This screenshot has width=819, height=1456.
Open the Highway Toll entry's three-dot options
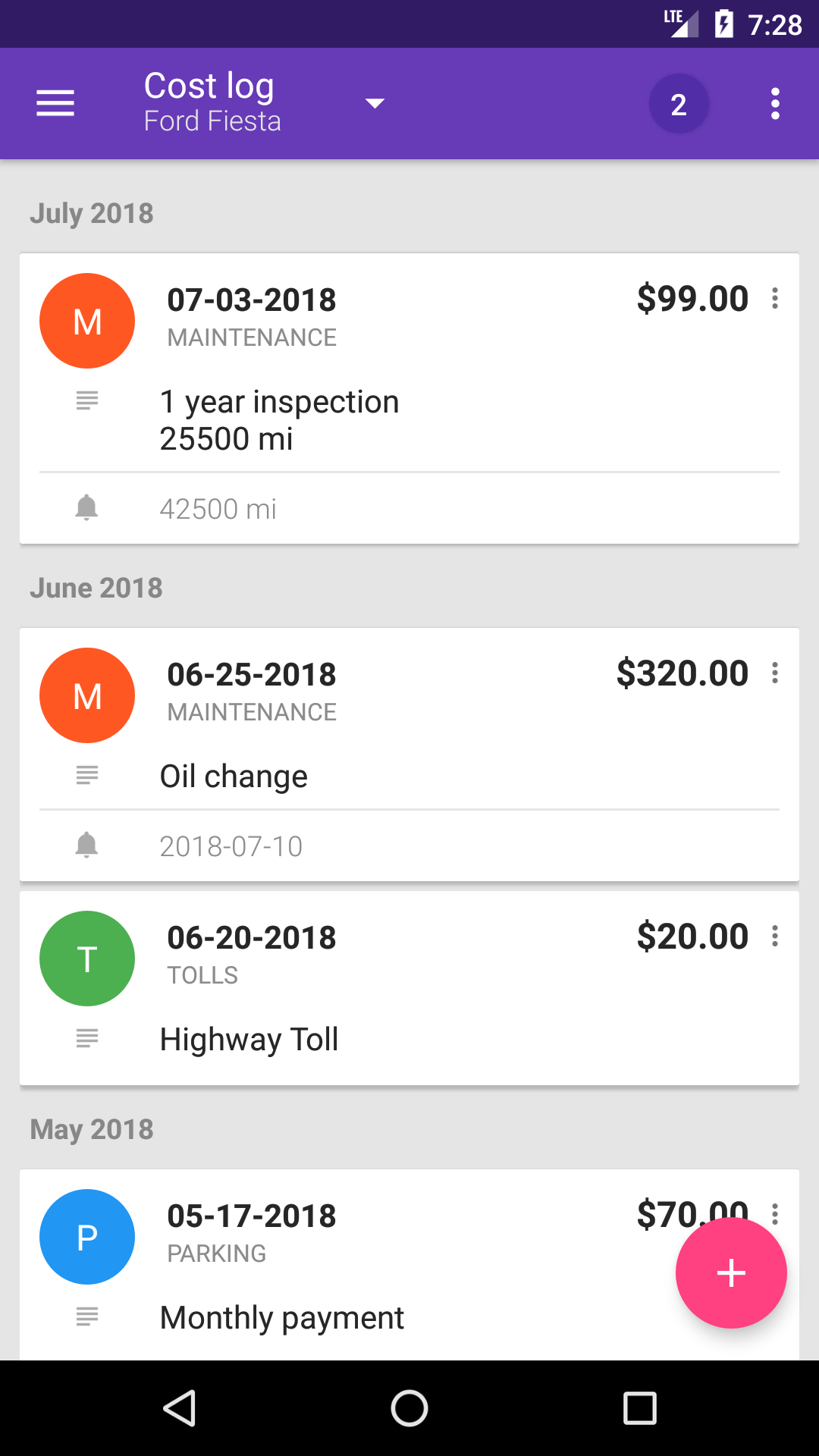pos(775,936)
